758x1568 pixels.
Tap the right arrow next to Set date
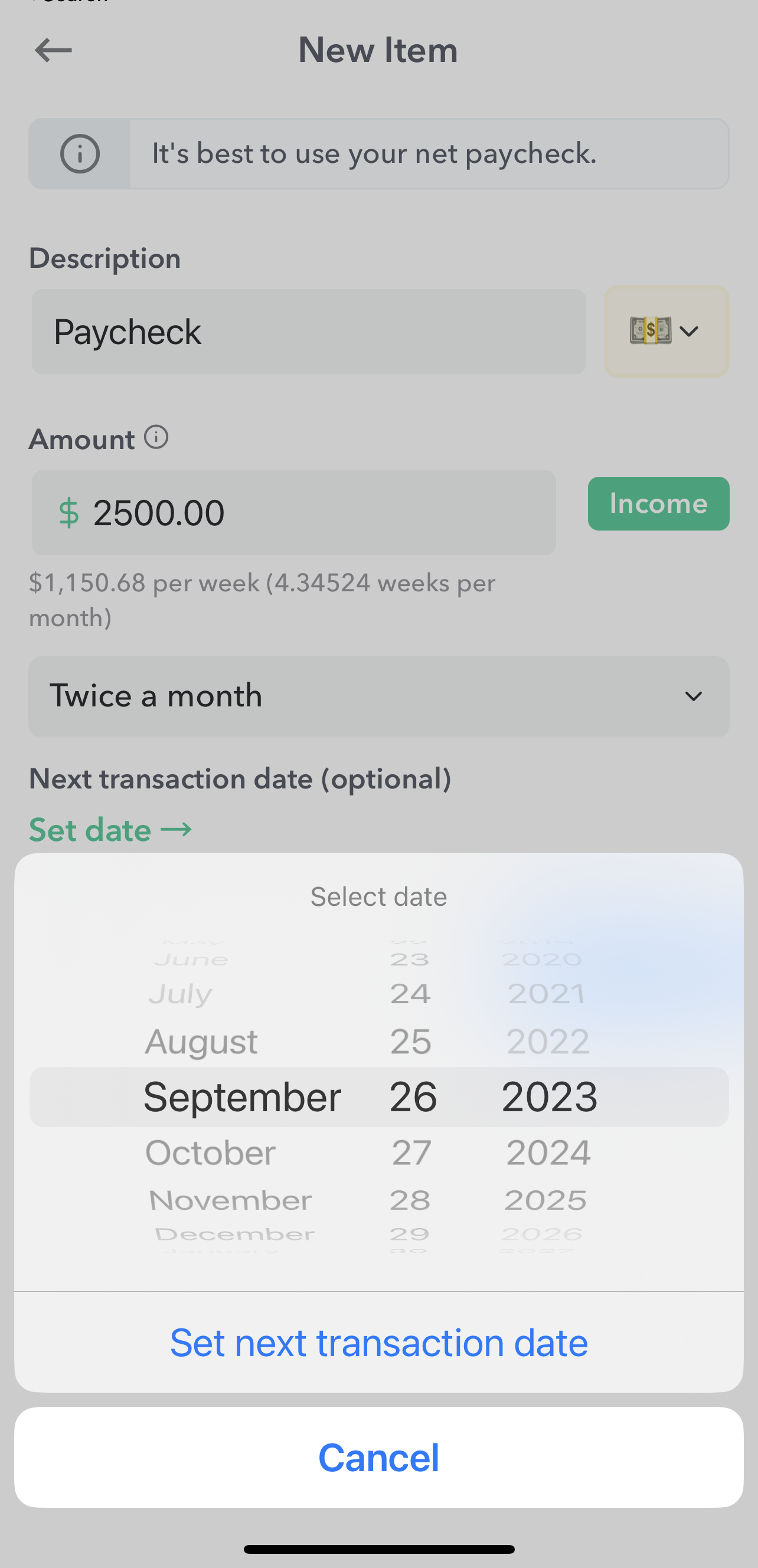click(178, 829)
